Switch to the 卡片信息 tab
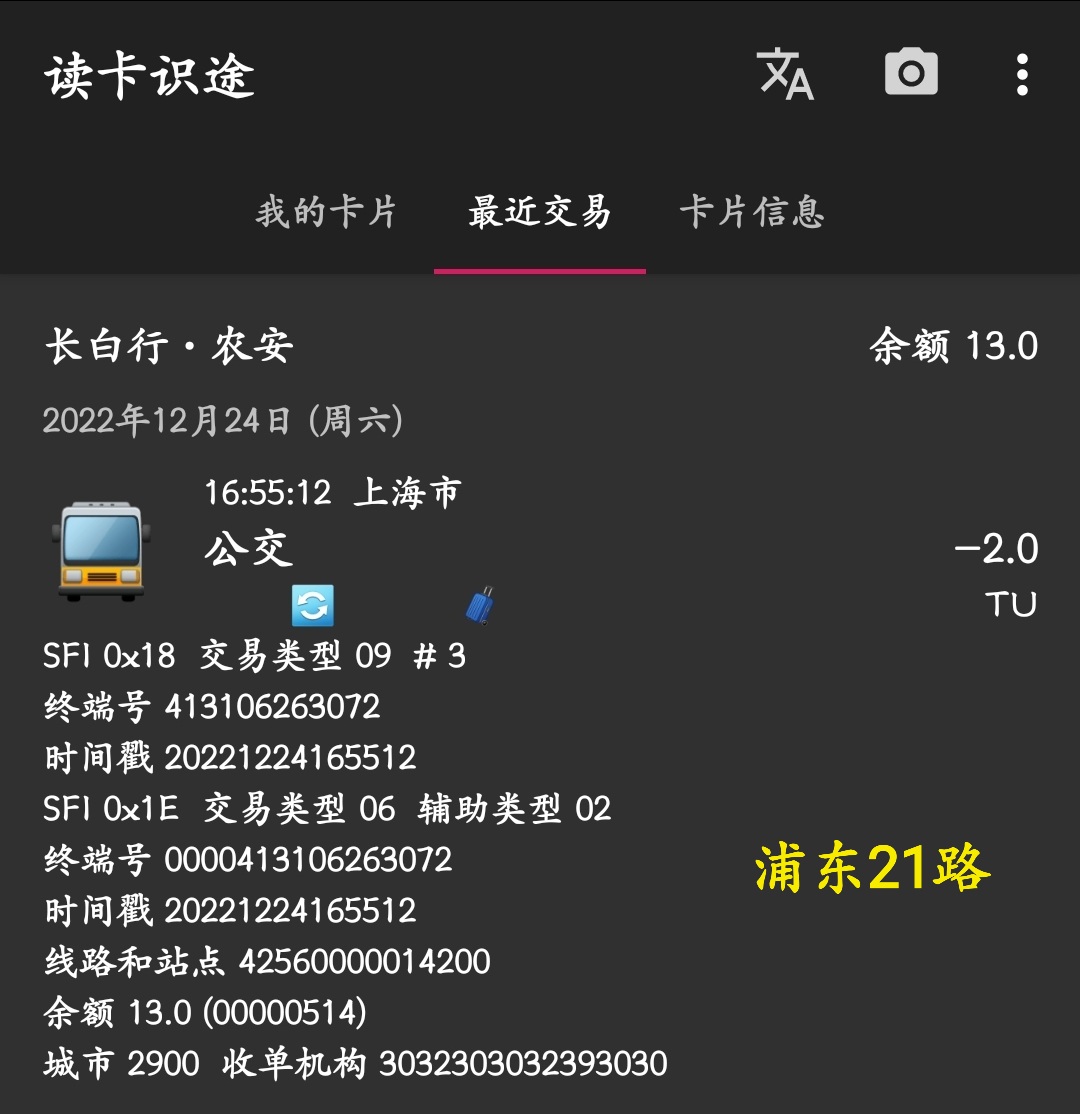1080x1114 pixels. pos(752,212)
